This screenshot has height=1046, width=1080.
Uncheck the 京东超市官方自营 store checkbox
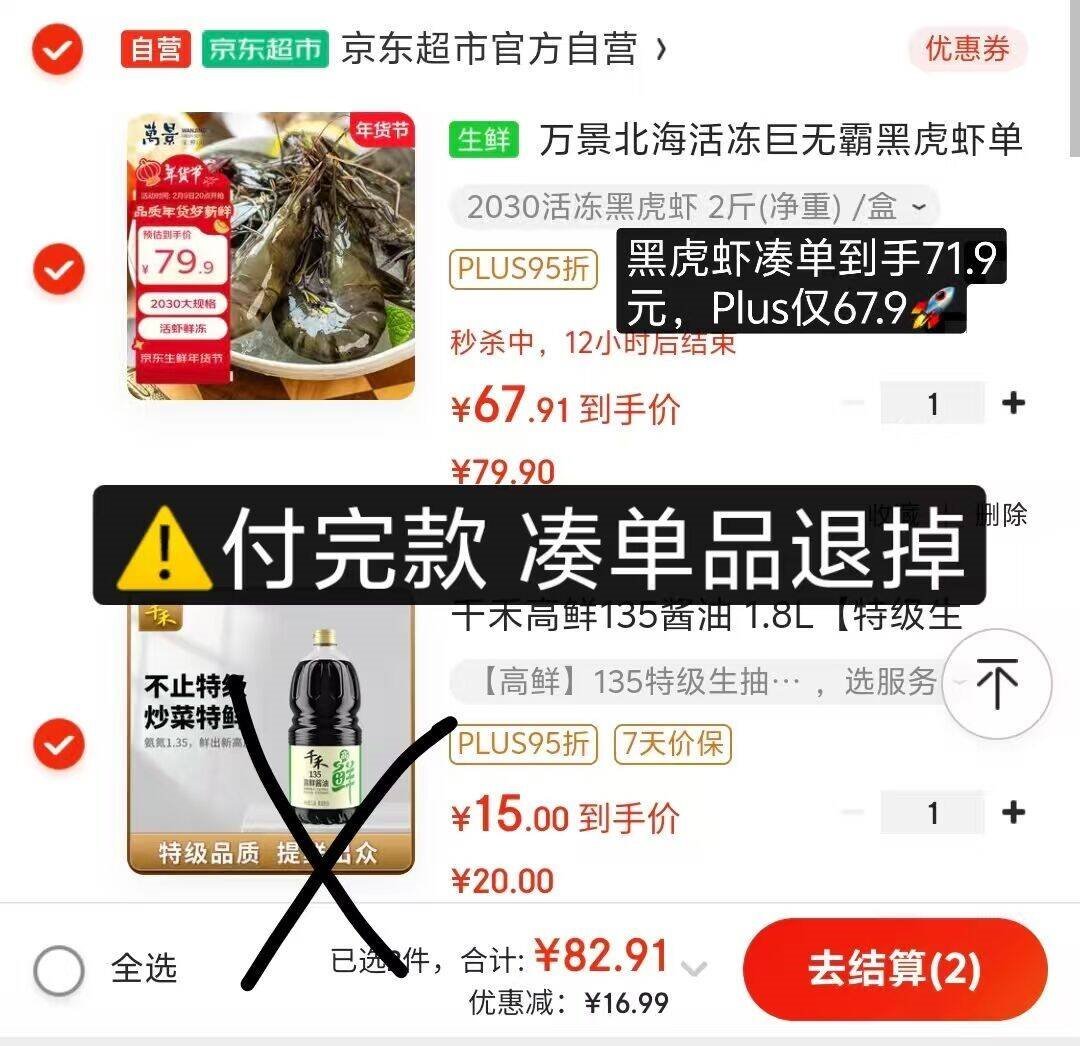[x=57, y=50]
